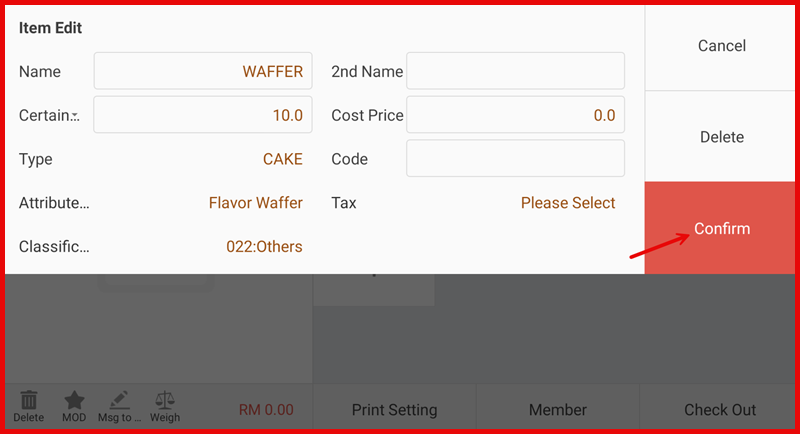Edit the Cost Price field
Screen dimensions: 800x434
pyautogui.click(x=515, y=115)
